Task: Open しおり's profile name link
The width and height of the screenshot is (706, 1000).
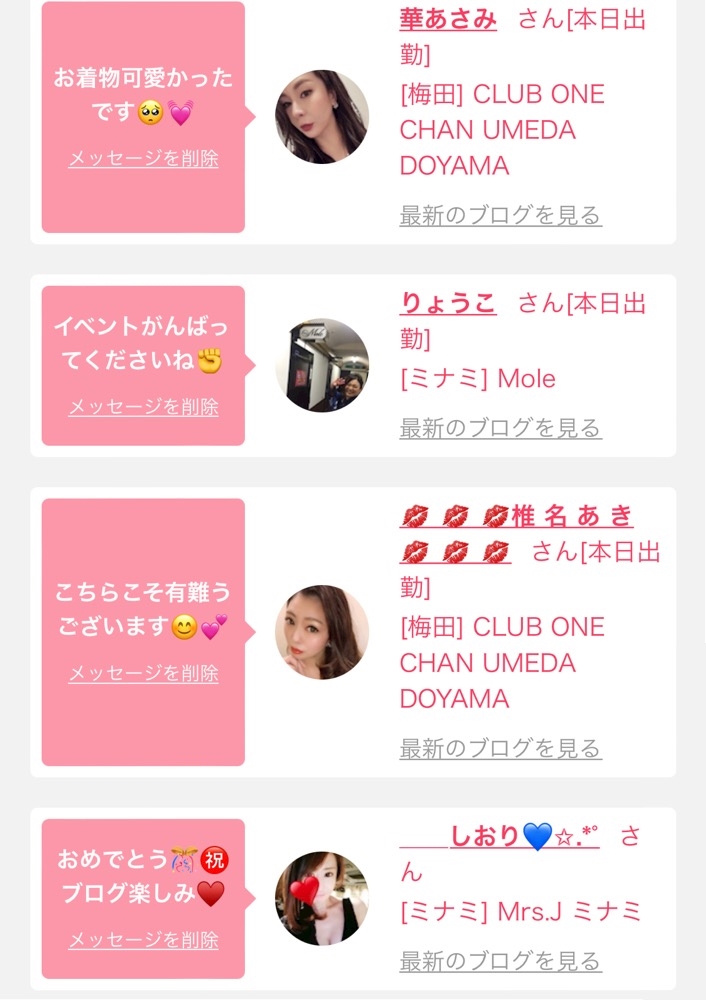Action: coord(500,836)
